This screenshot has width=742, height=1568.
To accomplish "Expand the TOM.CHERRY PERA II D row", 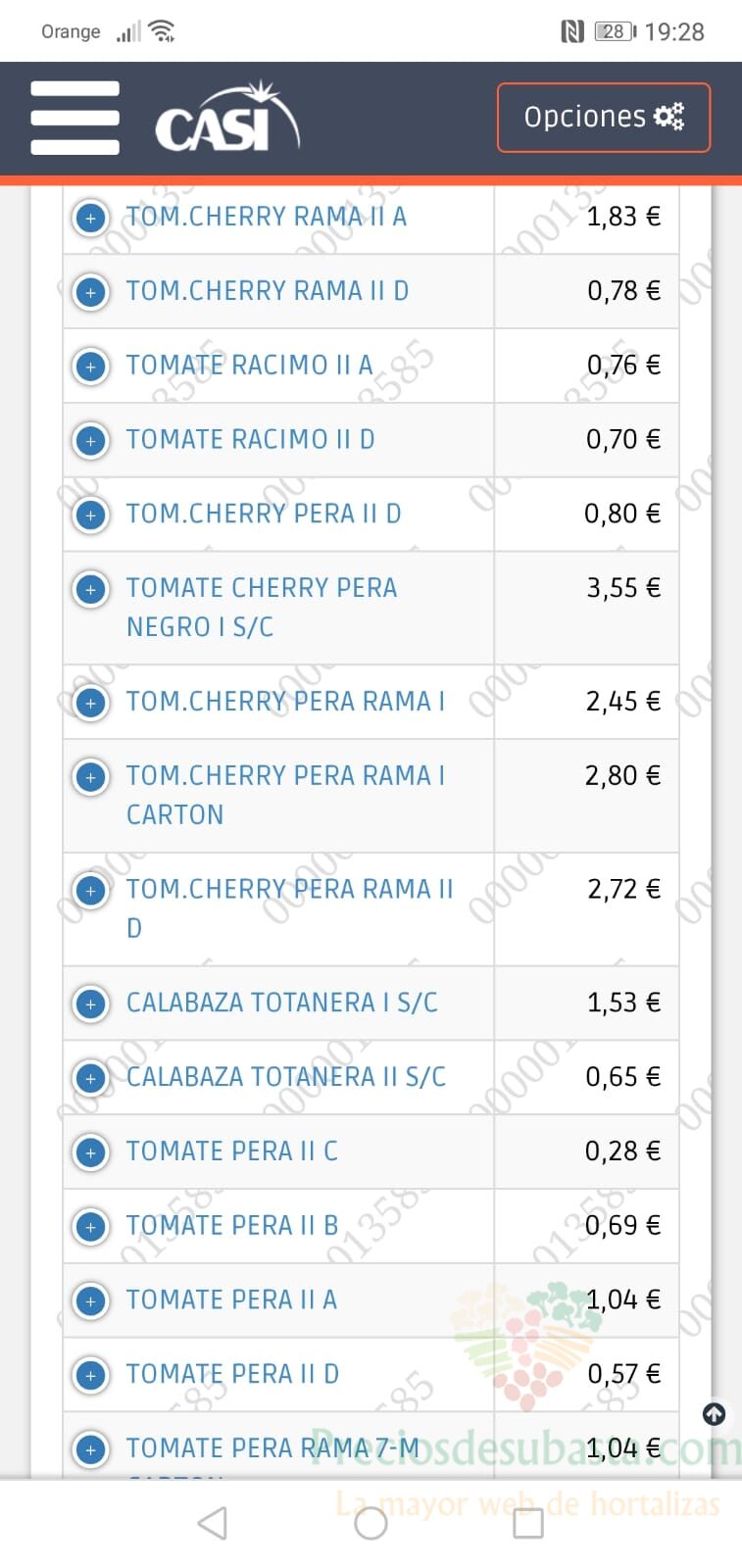I will [91, 515].
